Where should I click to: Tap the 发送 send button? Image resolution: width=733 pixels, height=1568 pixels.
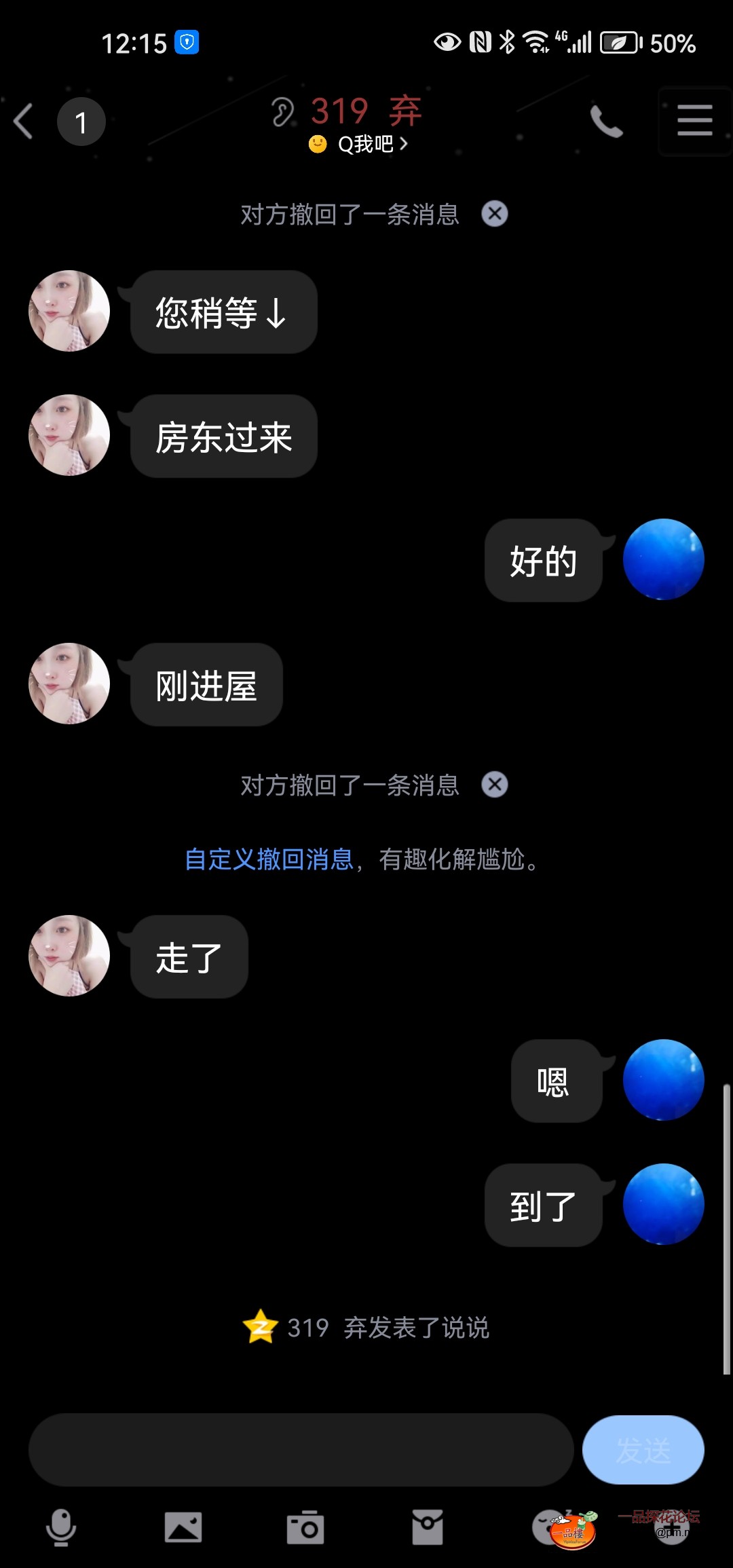(x=642, y=1449)
